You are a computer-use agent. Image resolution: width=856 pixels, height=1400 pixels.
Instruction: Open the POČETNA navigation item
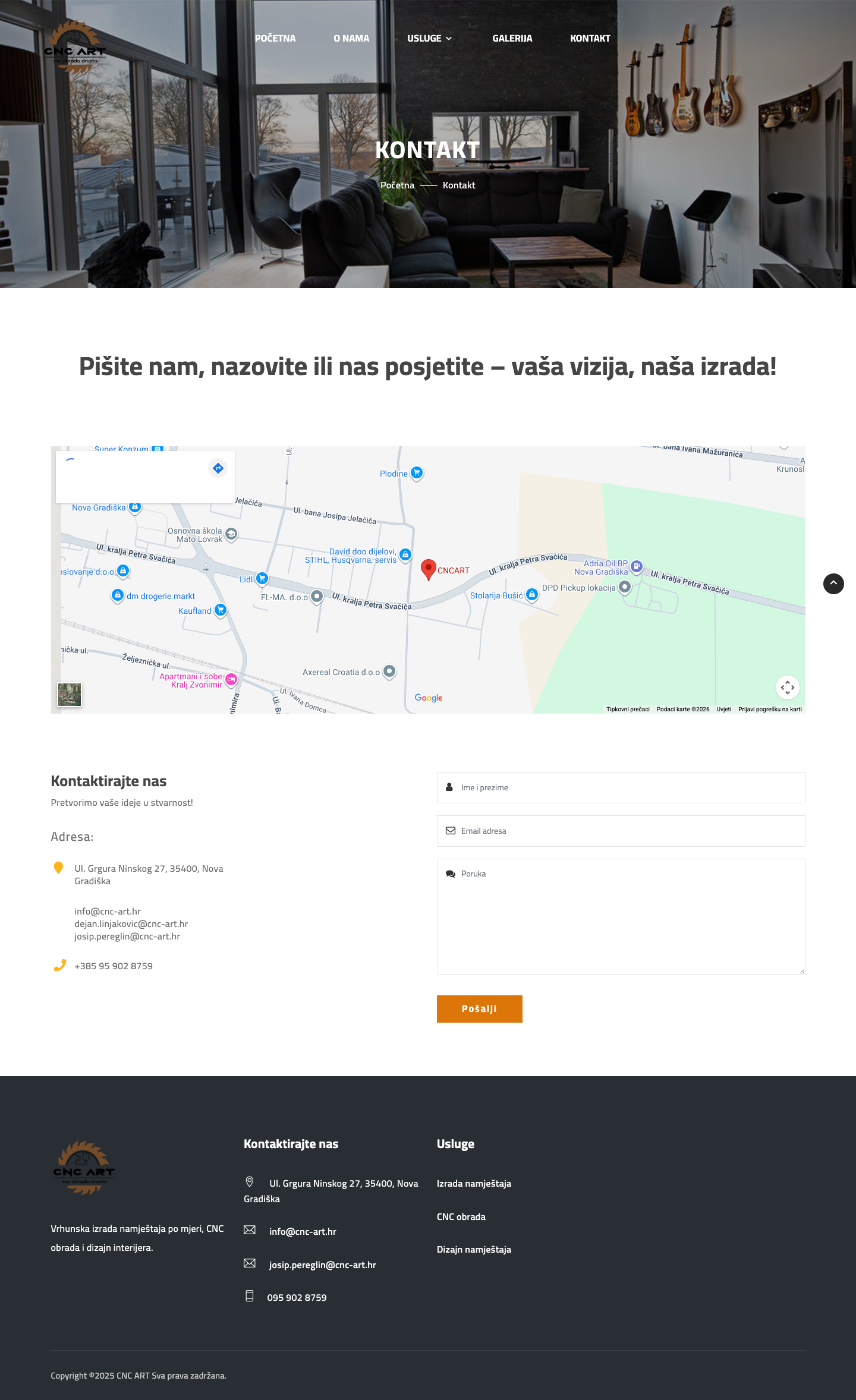point(275,39)
